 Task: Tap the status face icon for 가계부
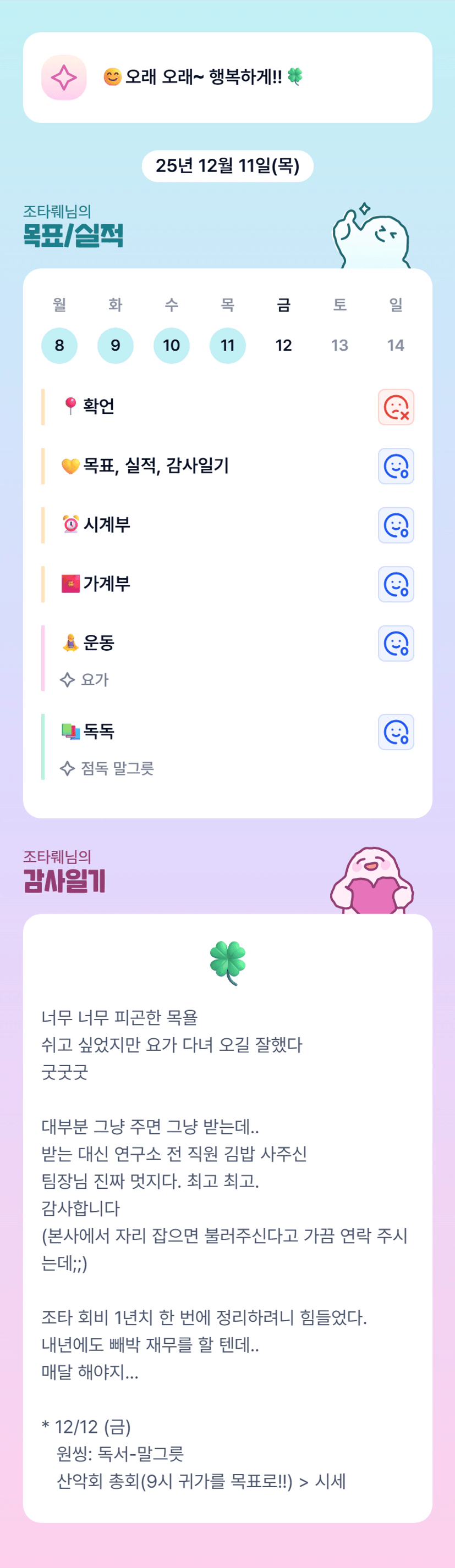point(396,584)
